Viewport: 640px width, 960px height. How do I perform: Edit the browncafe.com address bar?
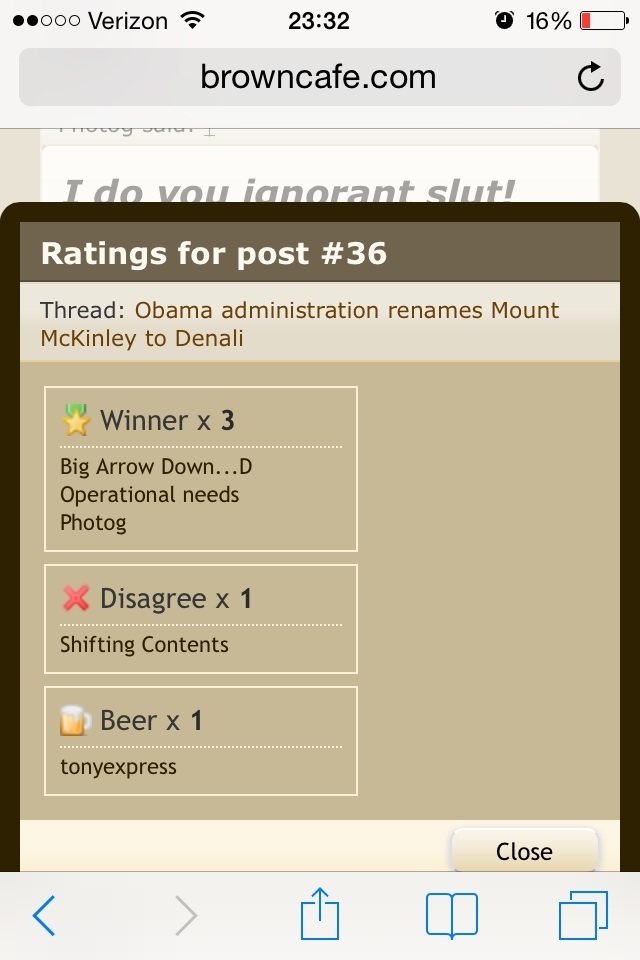318,77
